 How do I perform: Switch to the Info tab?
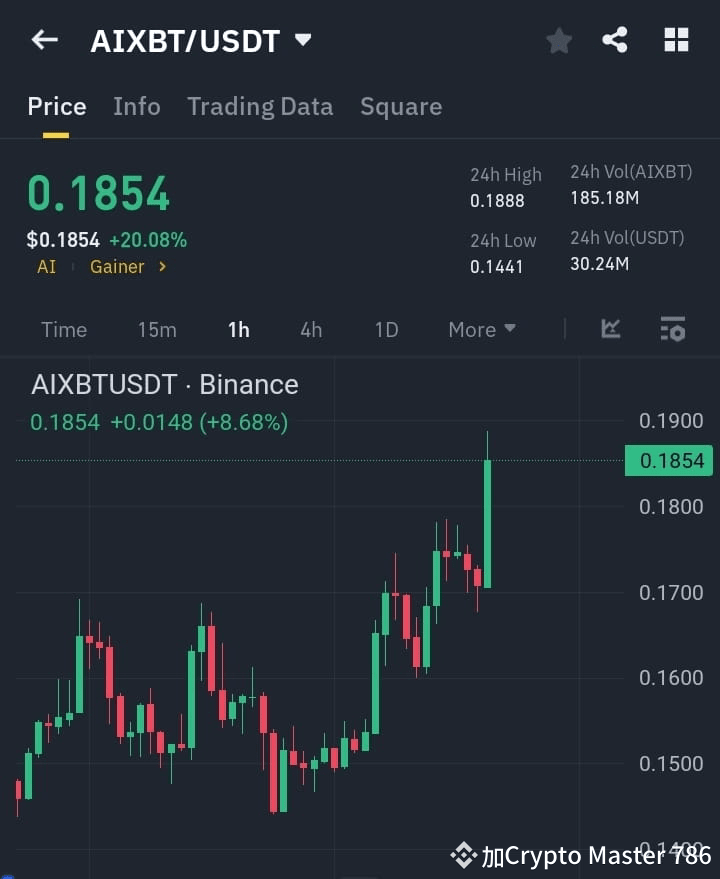137,107
